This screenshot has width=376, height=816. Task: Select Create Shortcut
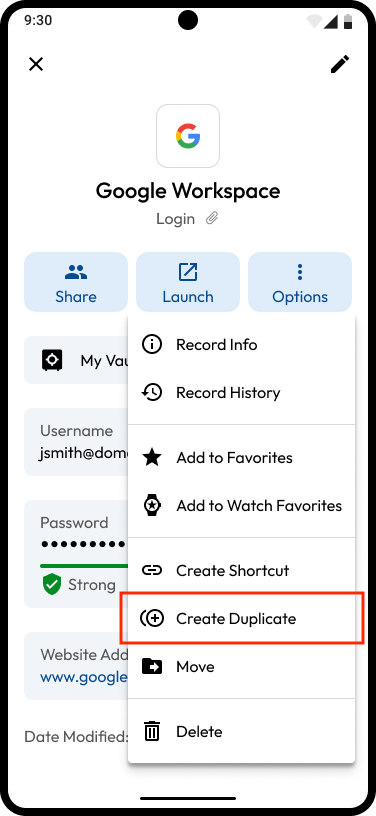coord(241,570)
